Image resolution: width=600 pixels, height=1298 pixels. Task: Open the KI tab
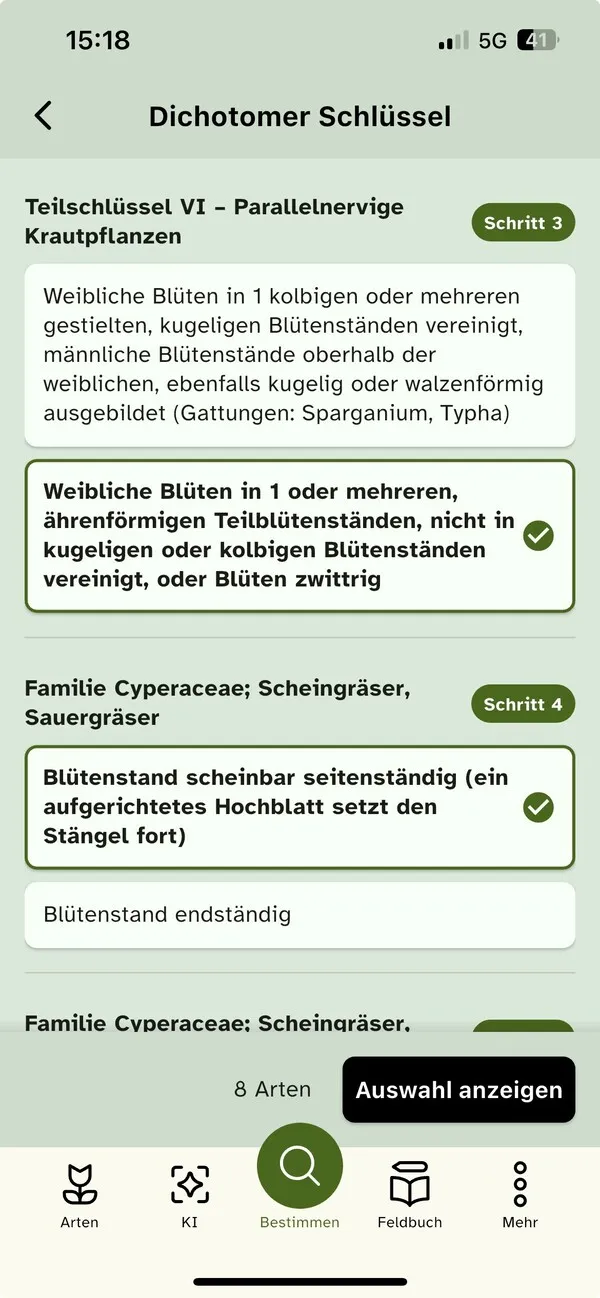point(189,1196)
